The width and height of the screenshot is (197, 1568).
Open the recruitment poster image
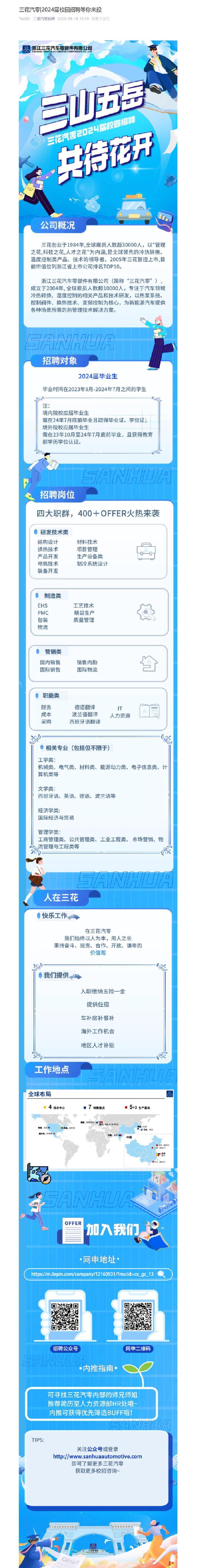(x=98, y=730)
